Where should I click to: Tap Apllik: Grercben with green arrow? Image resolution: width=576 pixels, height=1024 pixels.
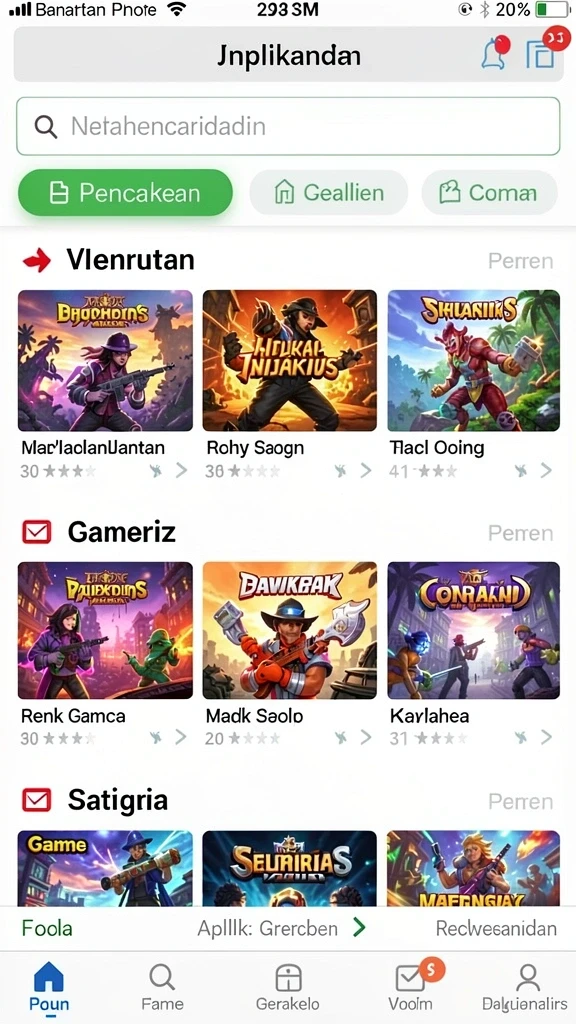click(282, 928)
